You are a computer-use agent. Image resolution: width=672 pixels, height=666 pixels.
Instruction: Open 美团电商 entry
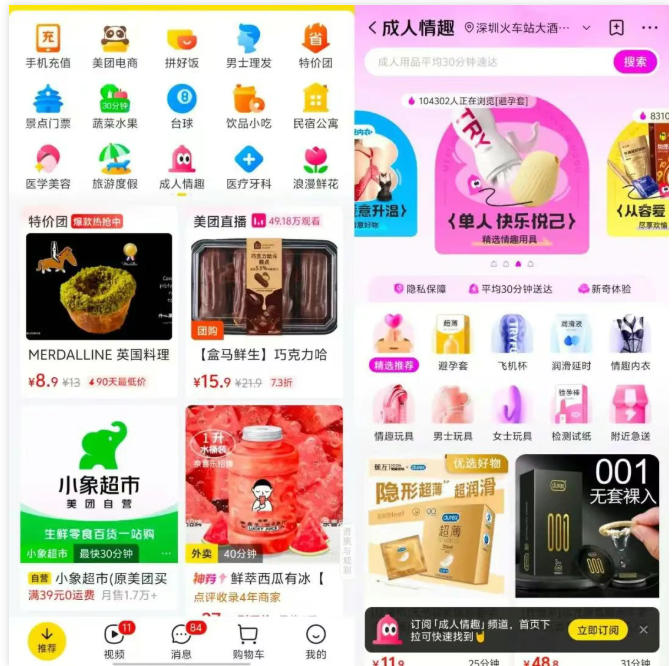[x=115, y=47]
